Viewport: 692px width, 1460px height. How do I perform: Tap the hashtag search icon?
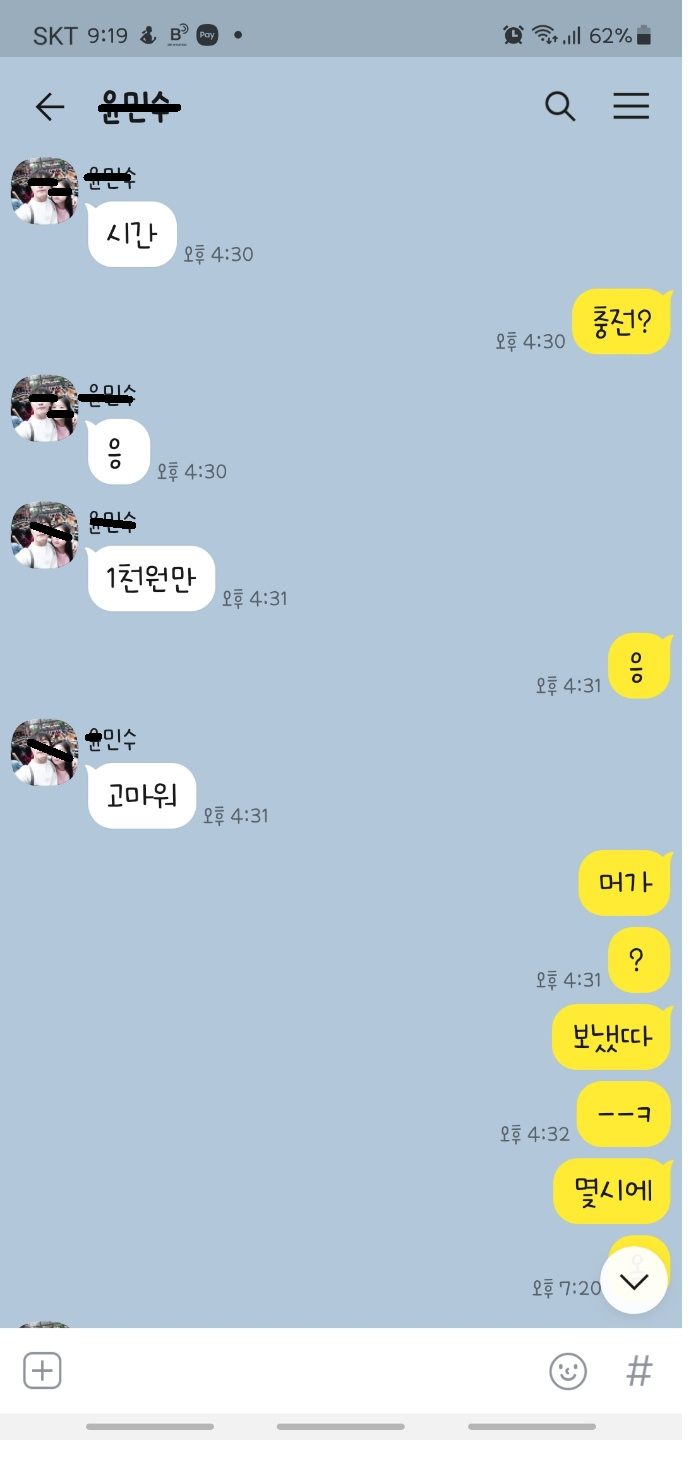pyautogui.click(x=639, y=1370)
